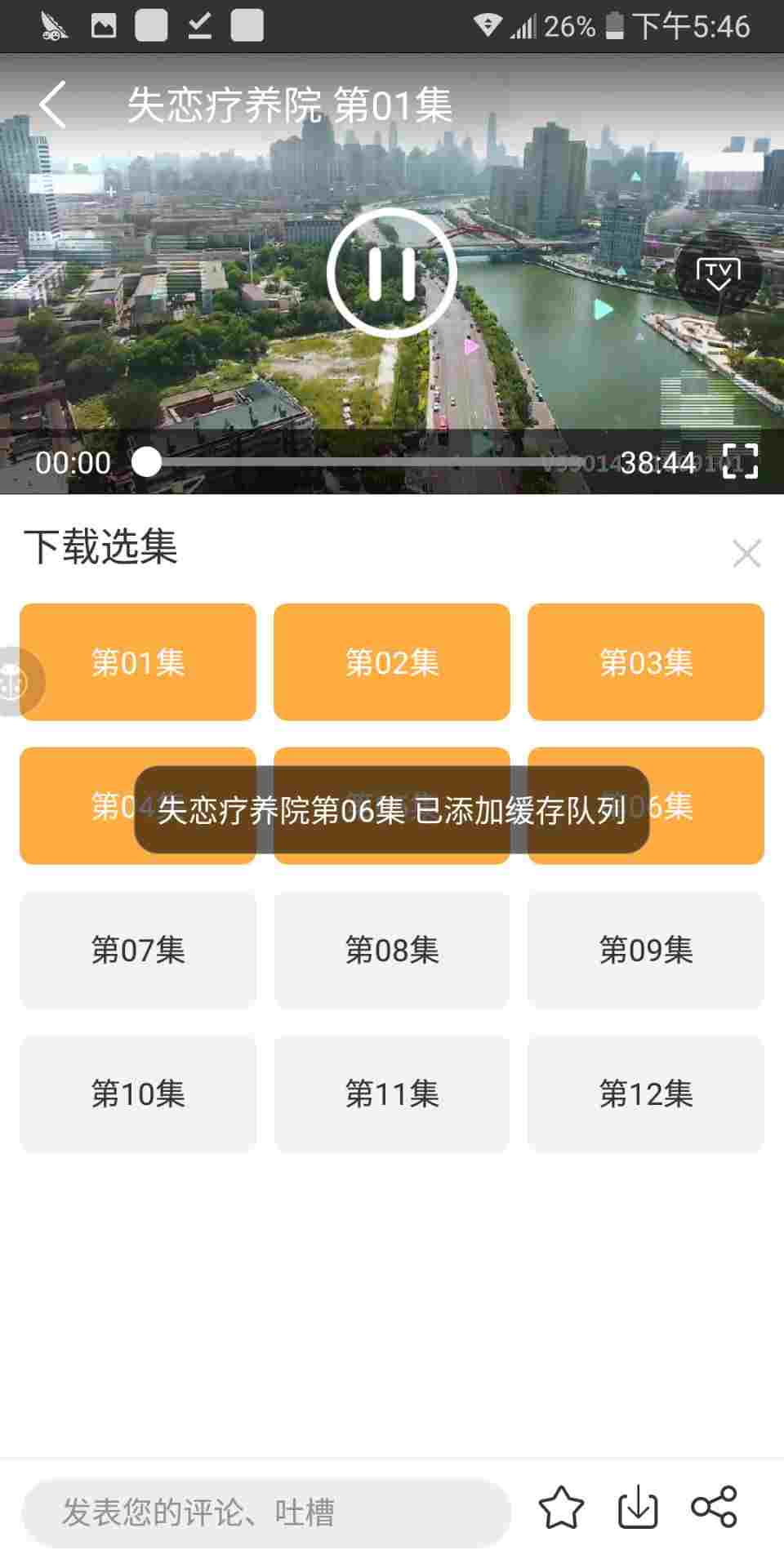The width and height of the screenshot is (784, 1568).
Task: Cast the video to TV
Action: pyautogui.click(x=718, y=274)
